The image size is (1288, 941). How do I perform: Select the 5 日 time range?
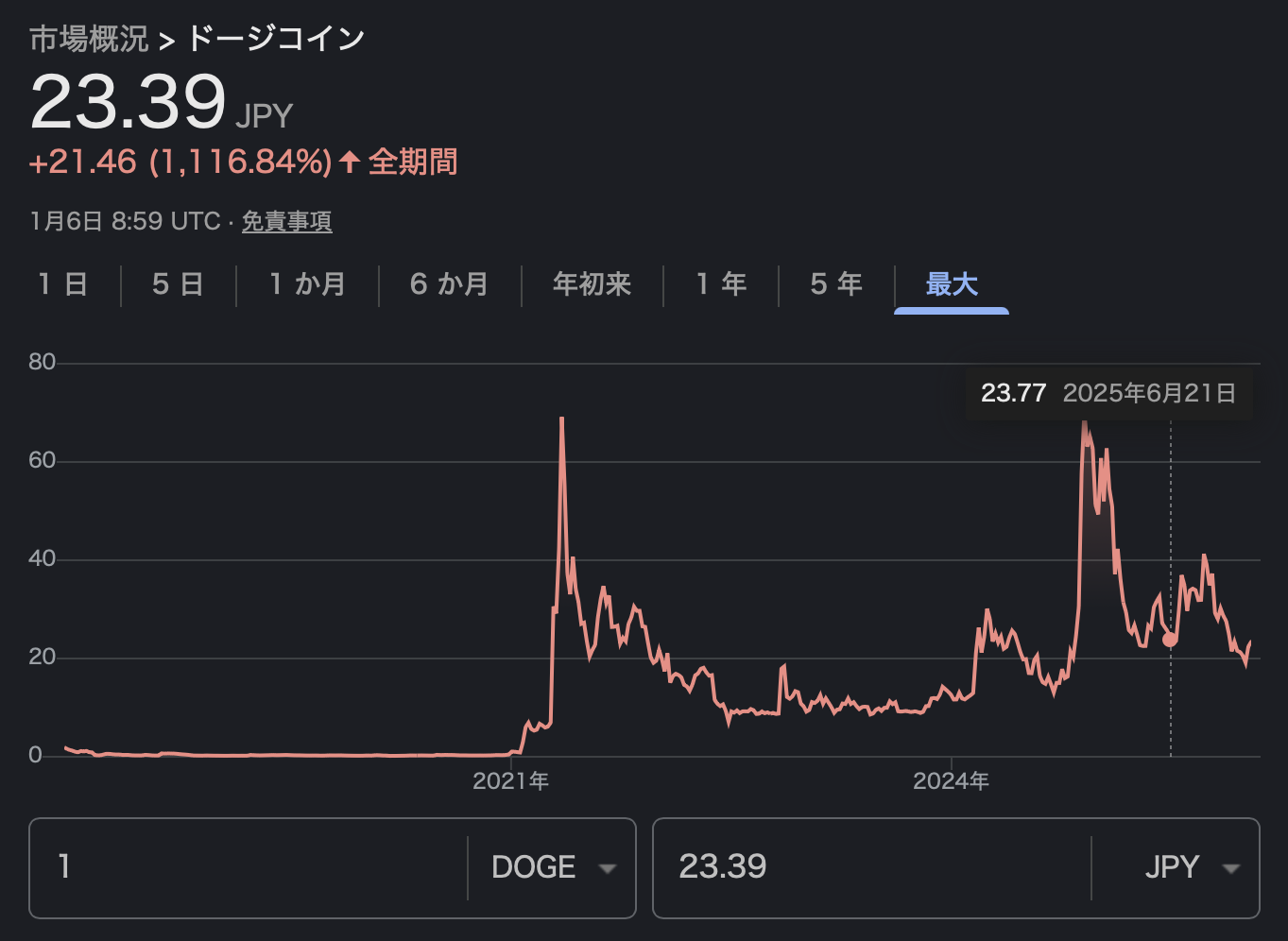pyautogui.click(x=178, y=284)
